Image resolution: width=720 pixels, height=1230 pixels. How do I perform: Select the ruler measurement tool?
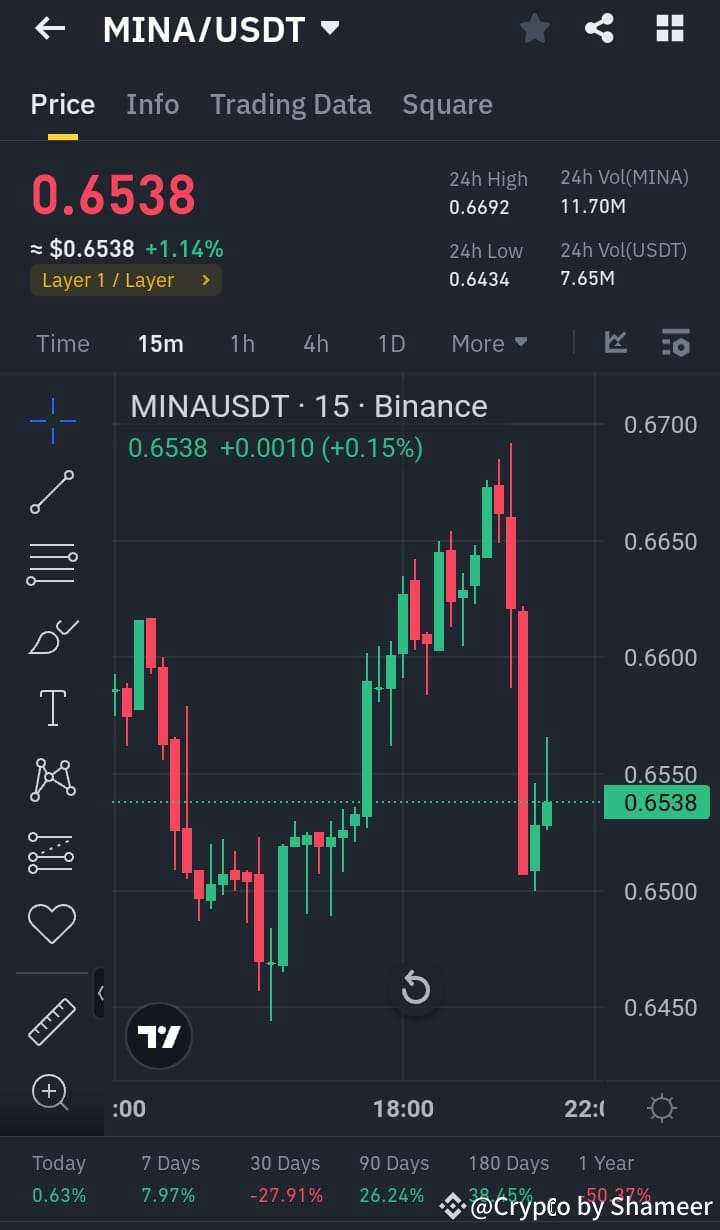(x=51, y=1021)
